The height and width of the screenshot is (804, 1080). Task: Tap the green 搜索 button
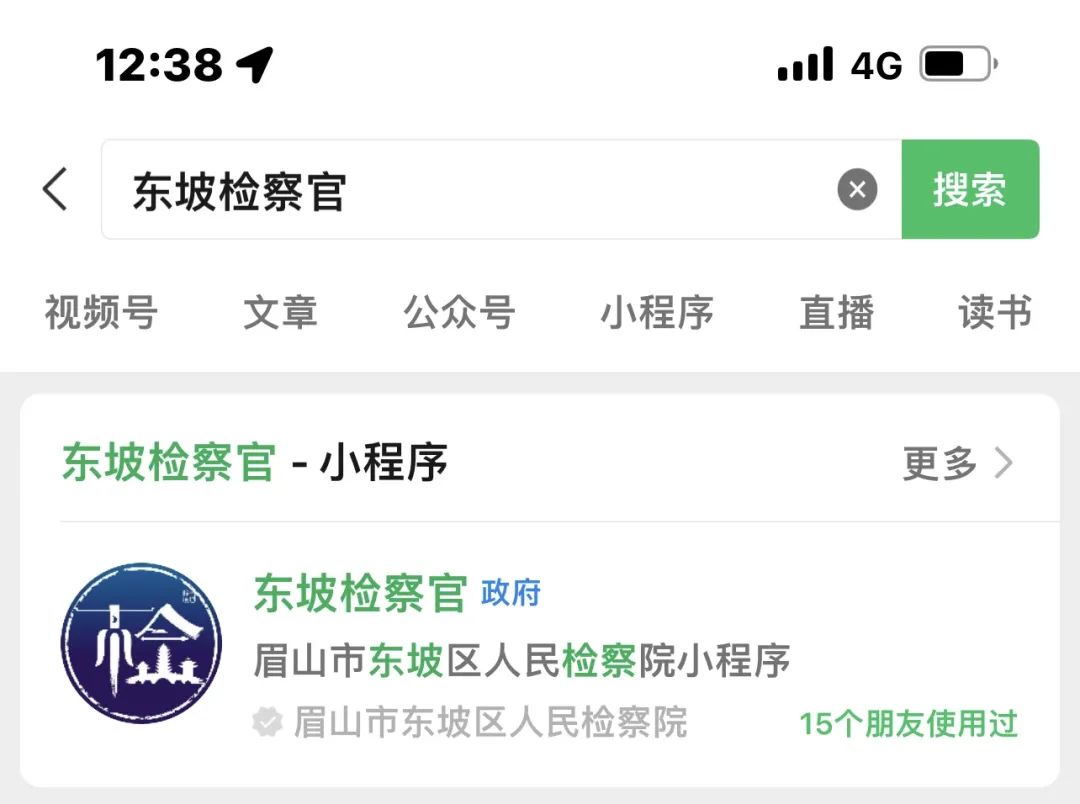[x=969, y=189]
